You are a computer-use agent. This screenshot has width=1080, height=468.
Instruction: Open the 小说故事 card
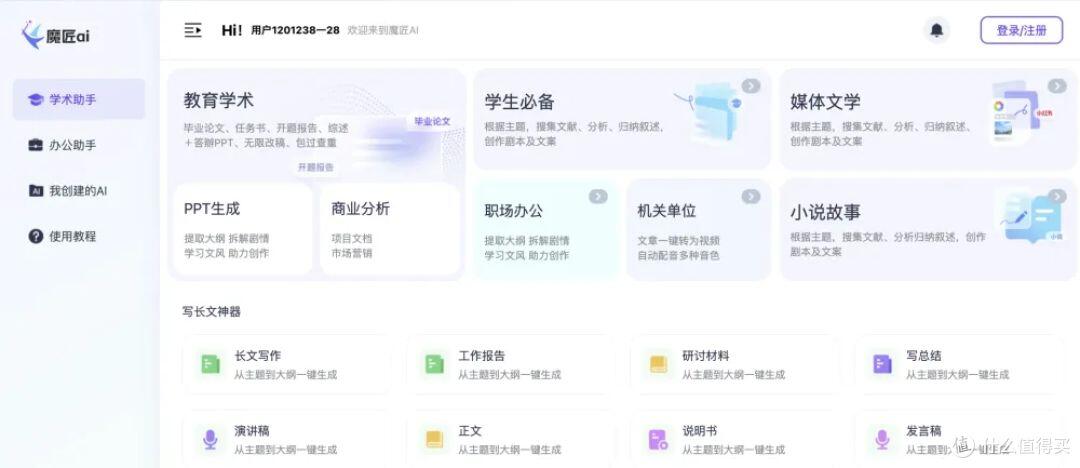pyautogui.click(x=928, y=230)
